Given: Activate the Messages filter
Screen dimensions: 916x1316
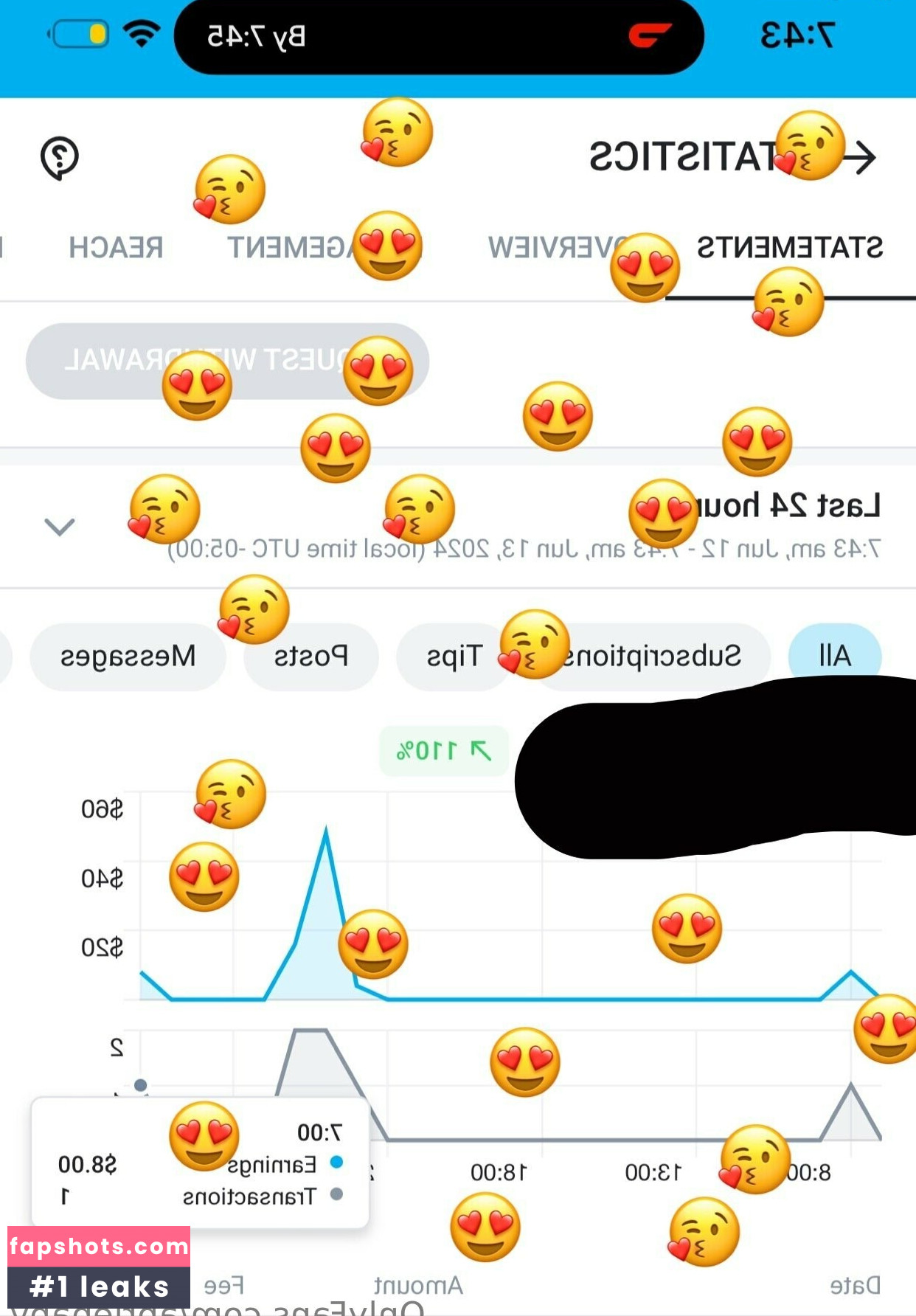Looking at the screenshot, I should coord(127,655).
